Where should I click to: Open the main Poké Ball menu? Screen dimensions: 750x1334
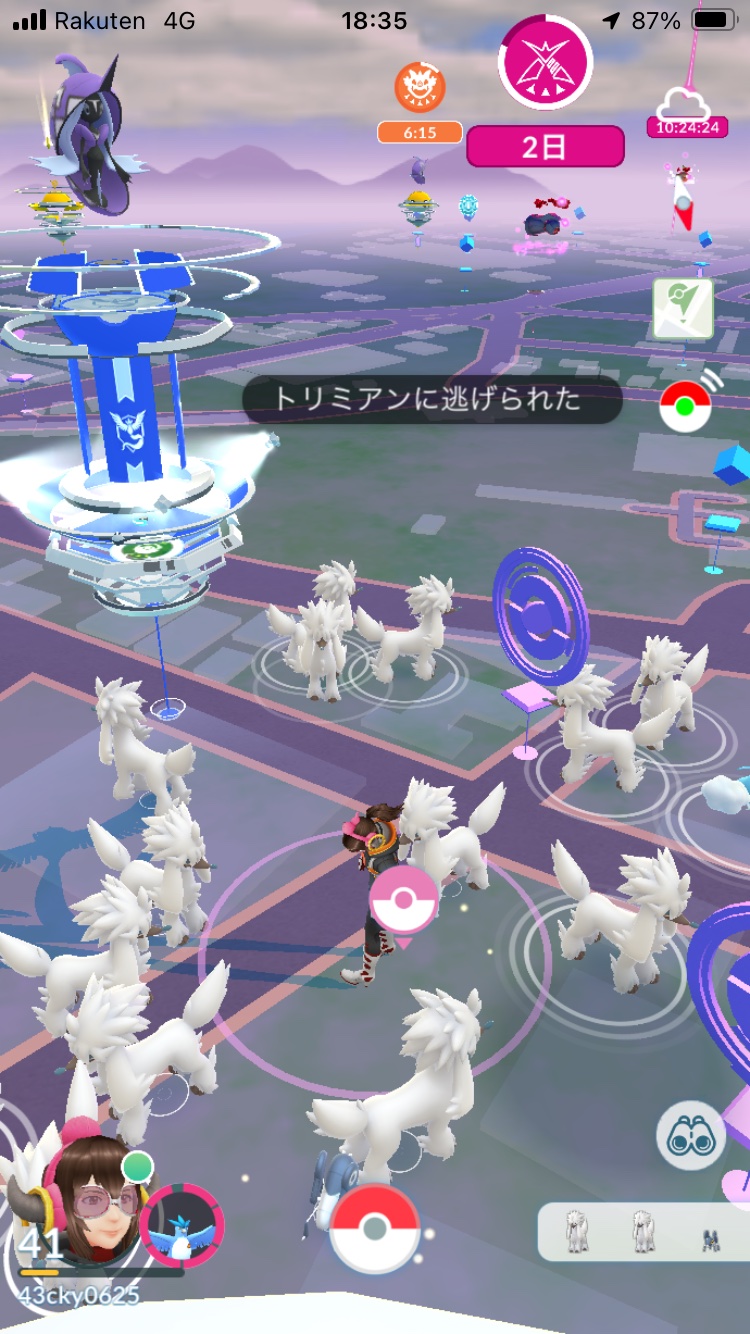375,1229
